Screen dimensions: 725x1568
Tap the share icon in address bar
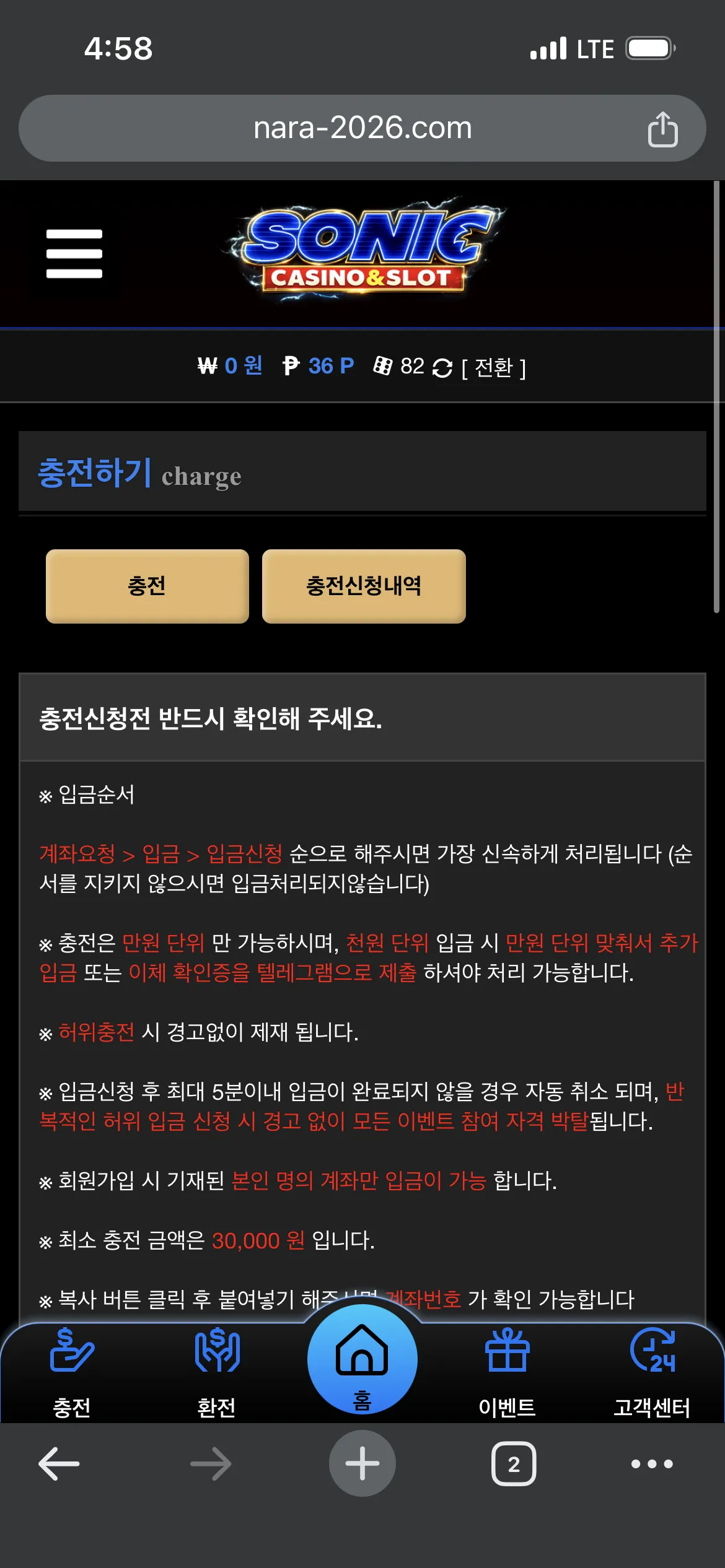pyautogui.click(x=662, y=129)
